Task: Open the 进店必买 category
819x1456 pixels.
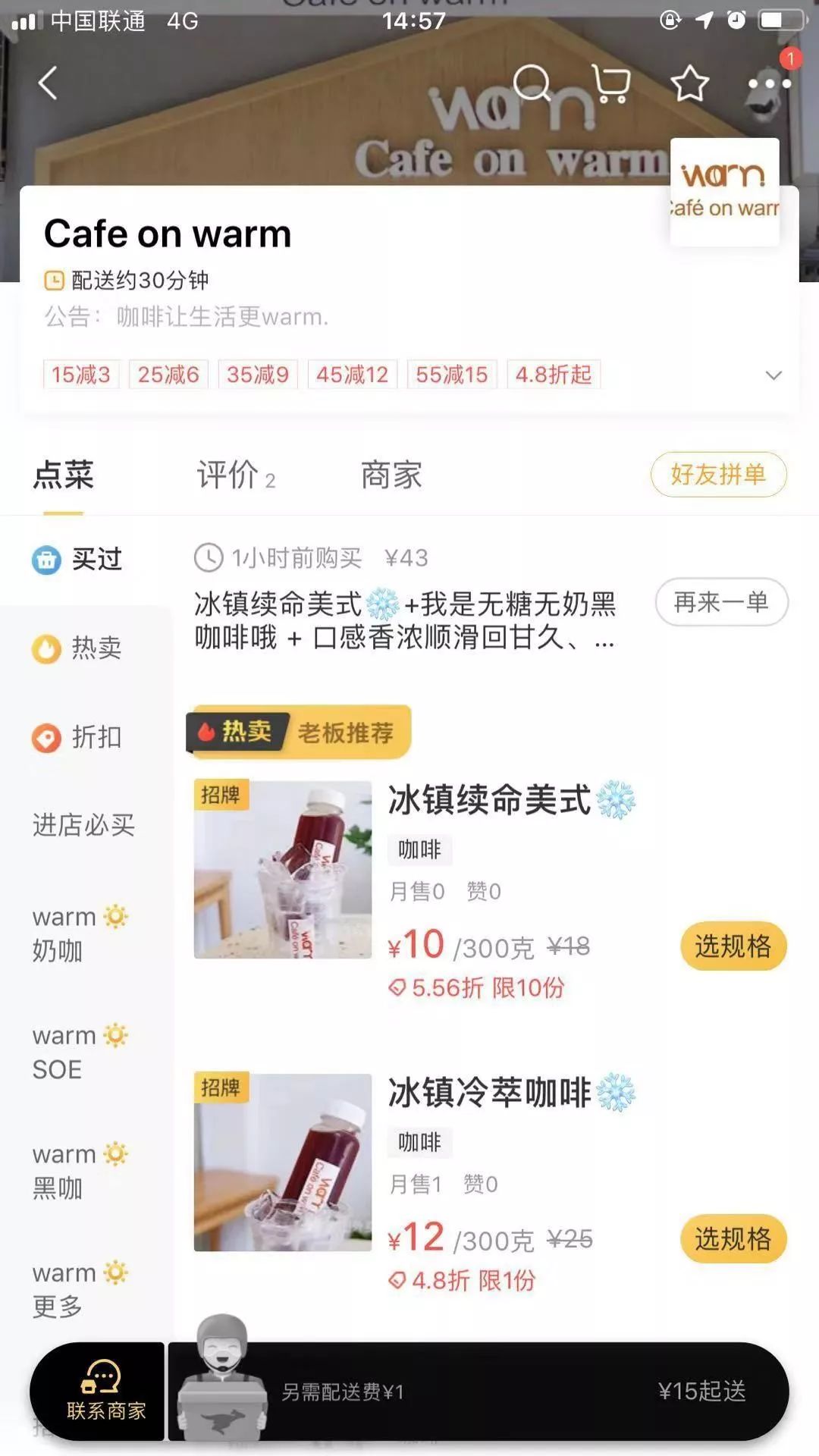Action: pos(83,825)
